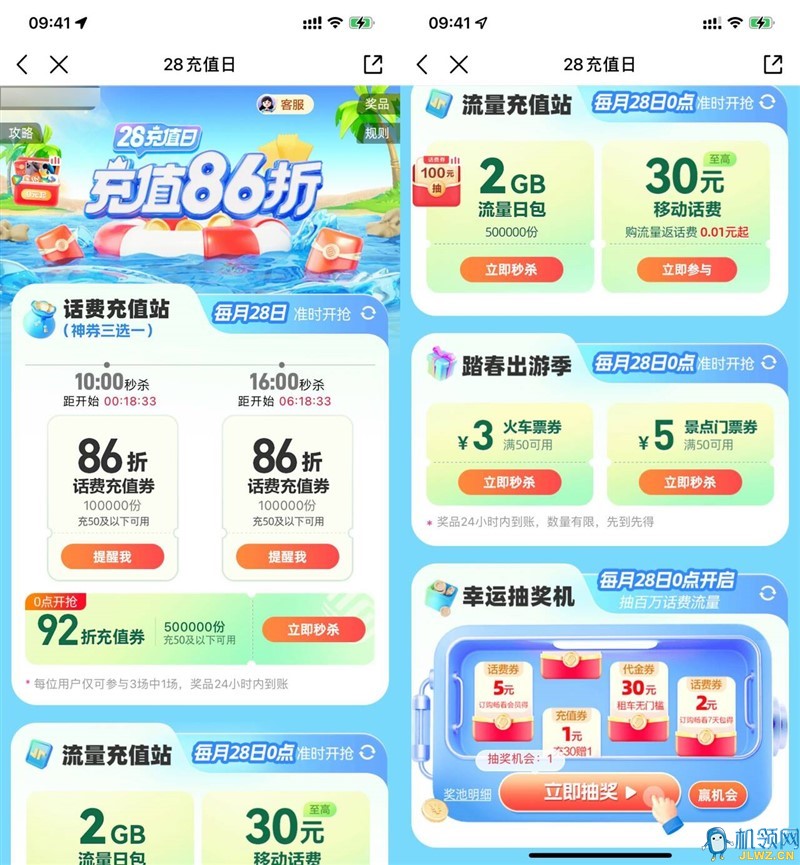Contact customer service via 客服
Image resolution: width=800 pixels, height=865 pixels.
click(284, 104)
